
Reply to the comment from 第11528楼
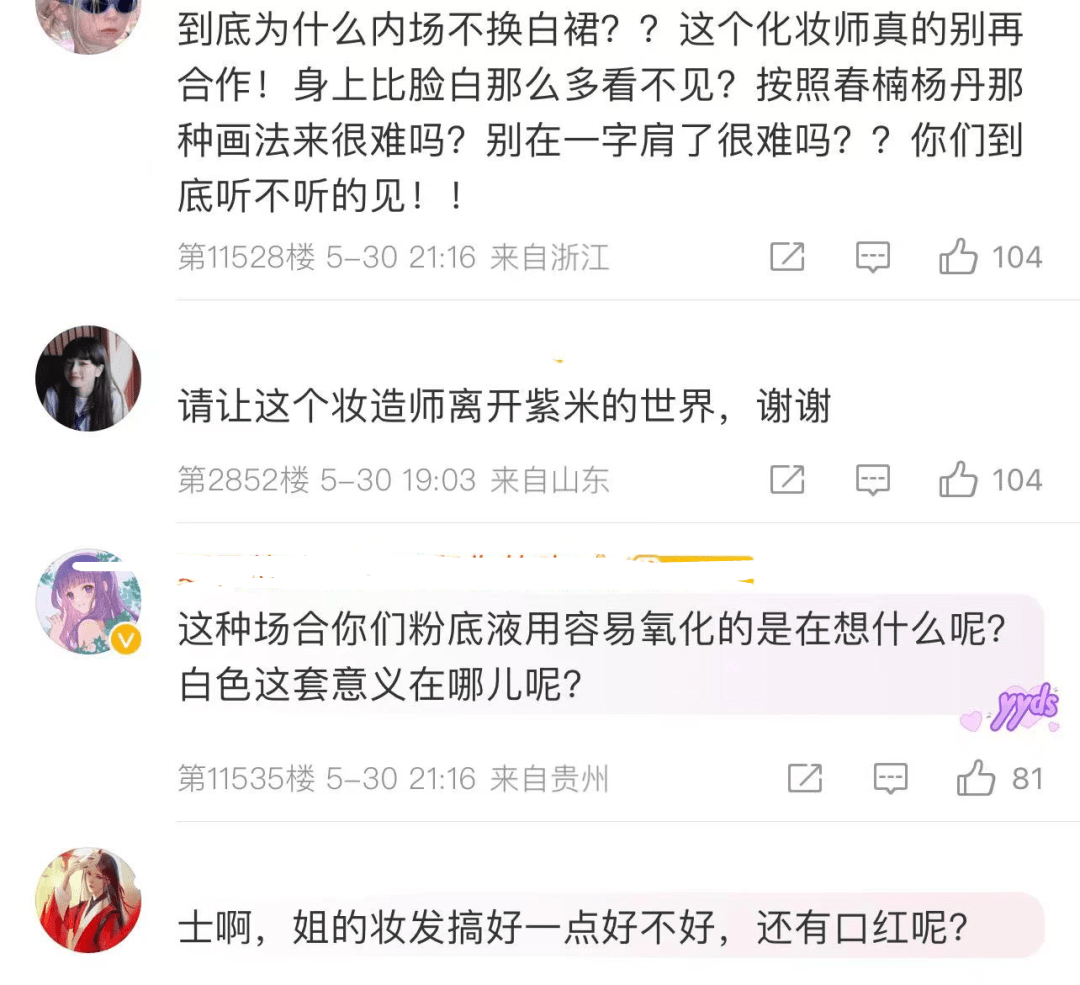coord(873,258)
